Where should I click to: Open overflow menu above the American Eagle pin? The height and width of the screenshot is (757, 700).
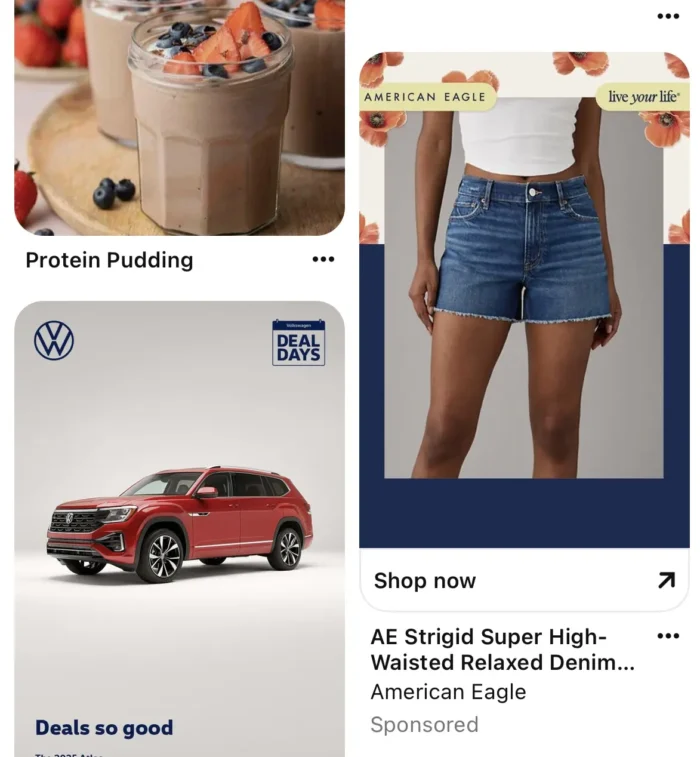(668, 16)
